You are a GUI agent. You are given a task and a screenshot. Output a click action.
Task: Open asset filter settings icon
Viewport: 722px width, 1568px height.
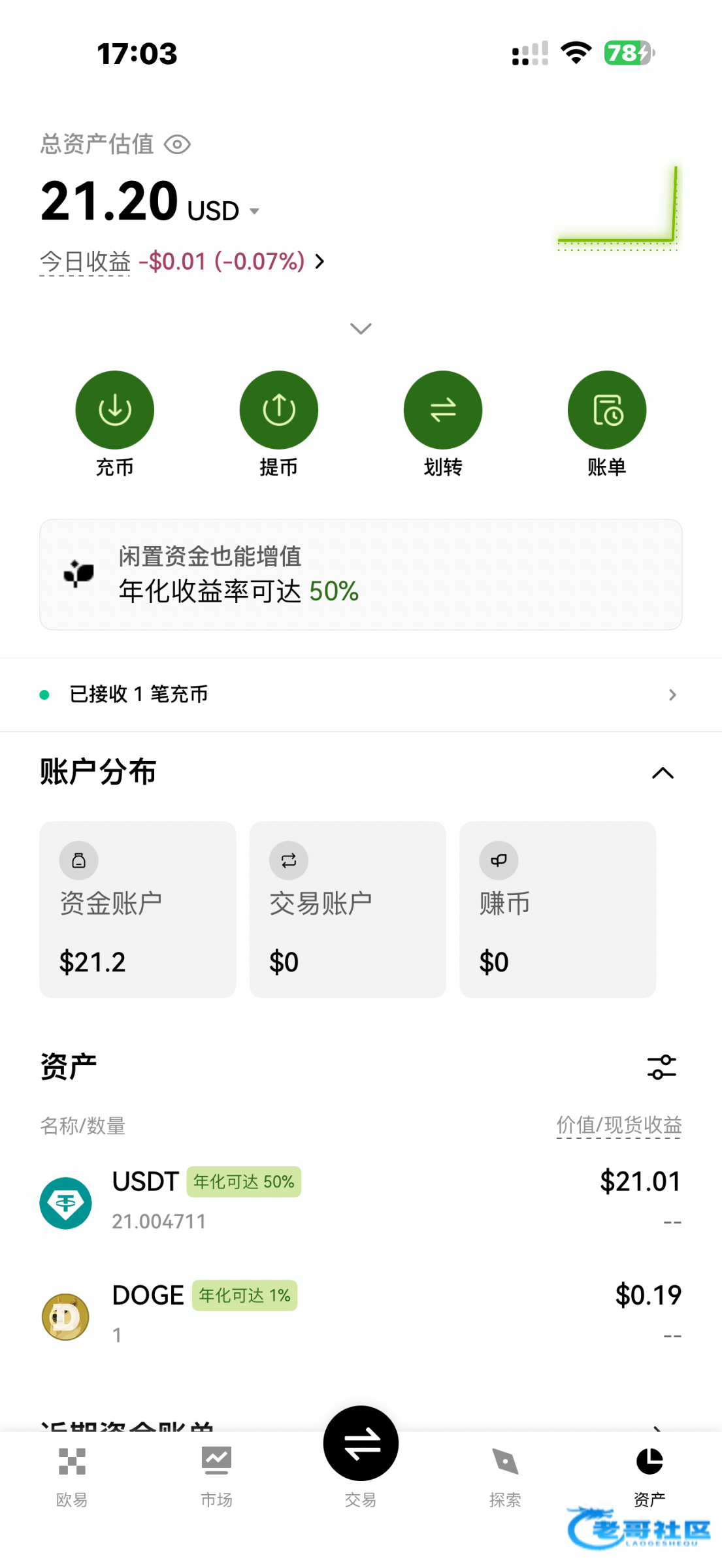[x=661, y=1067]
